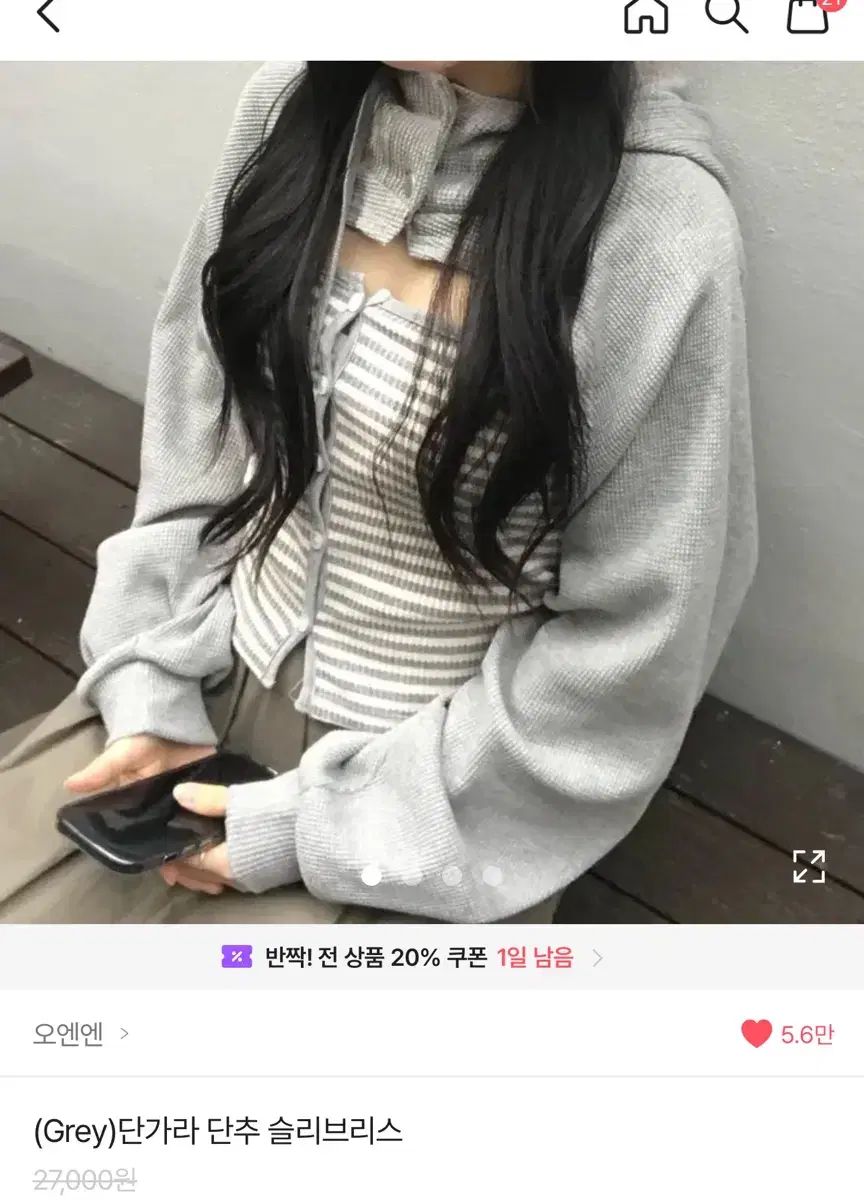
Task: Open the search magnifier icon
Action: tap(726, 15)
